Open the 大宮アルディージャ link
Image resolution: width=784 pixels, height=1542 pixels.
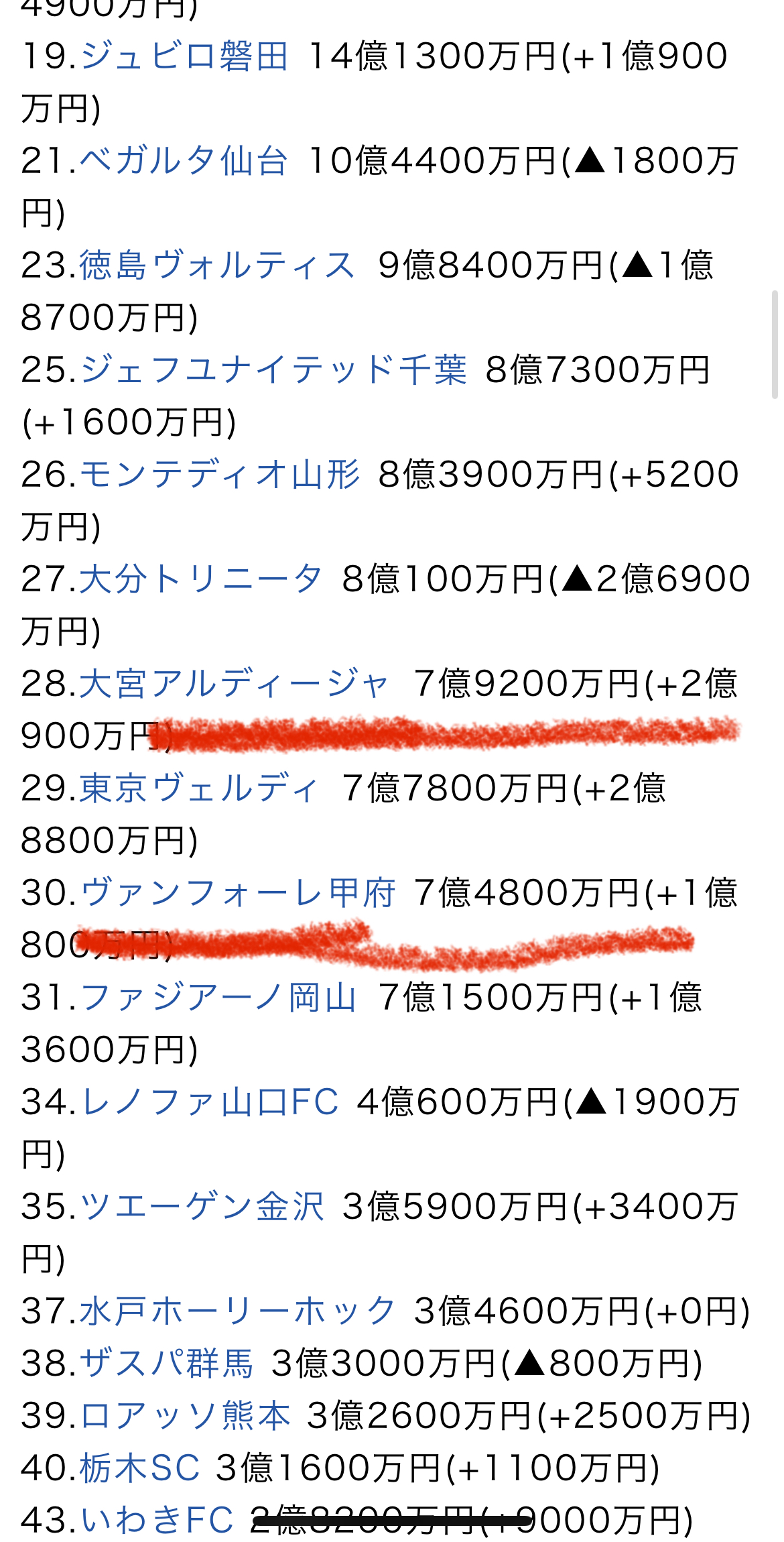pyautogui.click(x=235, y=683)
